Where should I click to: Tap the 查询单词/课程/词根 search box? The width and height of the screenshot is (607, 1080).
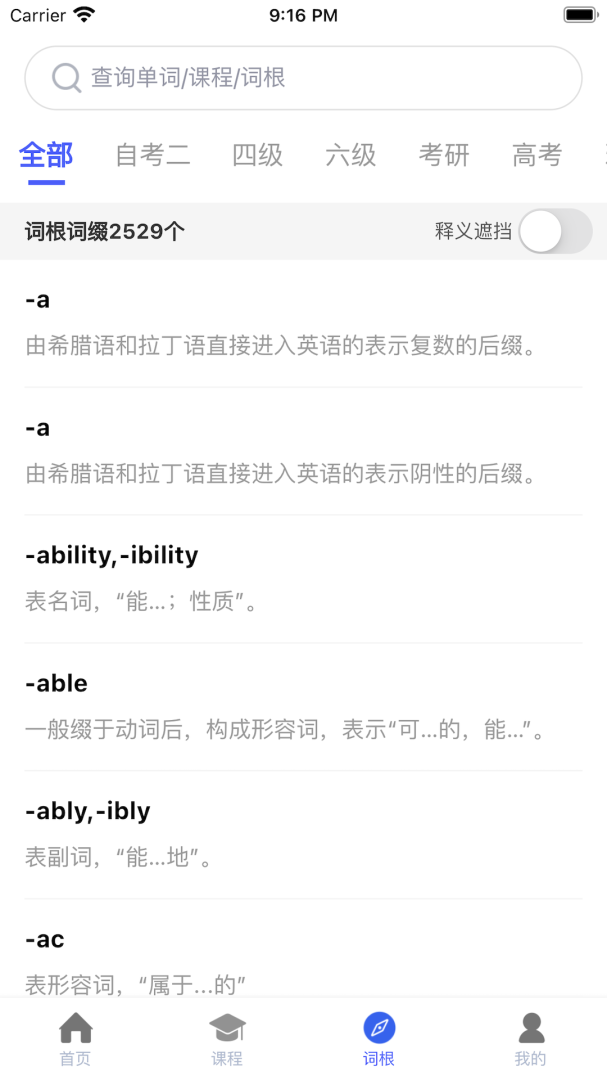click(x=303, y=78)
